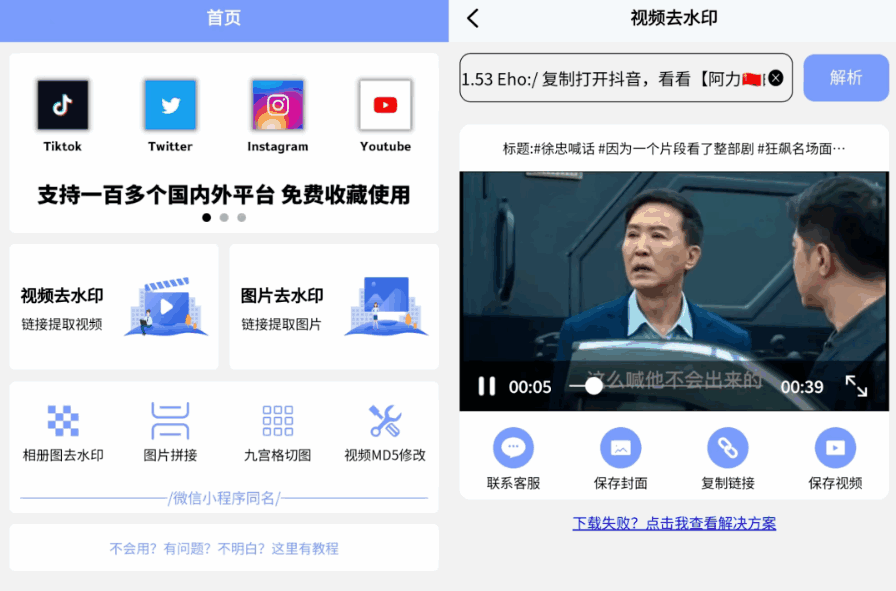
Task: Open the 图片去水印 card
Action: pyautogui.click(x=334, y=307)
